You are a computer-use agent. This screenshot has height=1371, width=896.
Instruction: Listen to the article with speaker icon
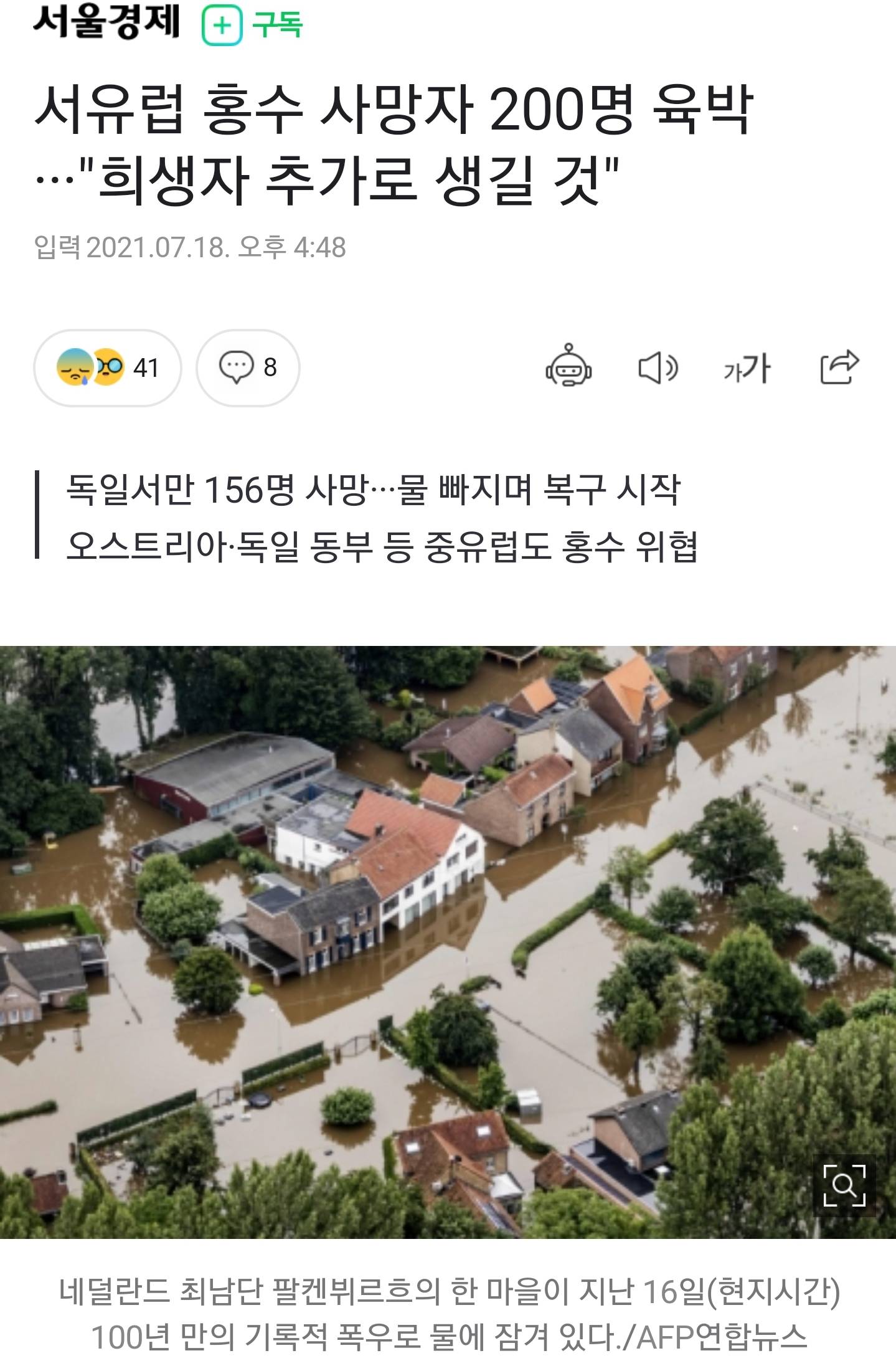click(658, 368)
